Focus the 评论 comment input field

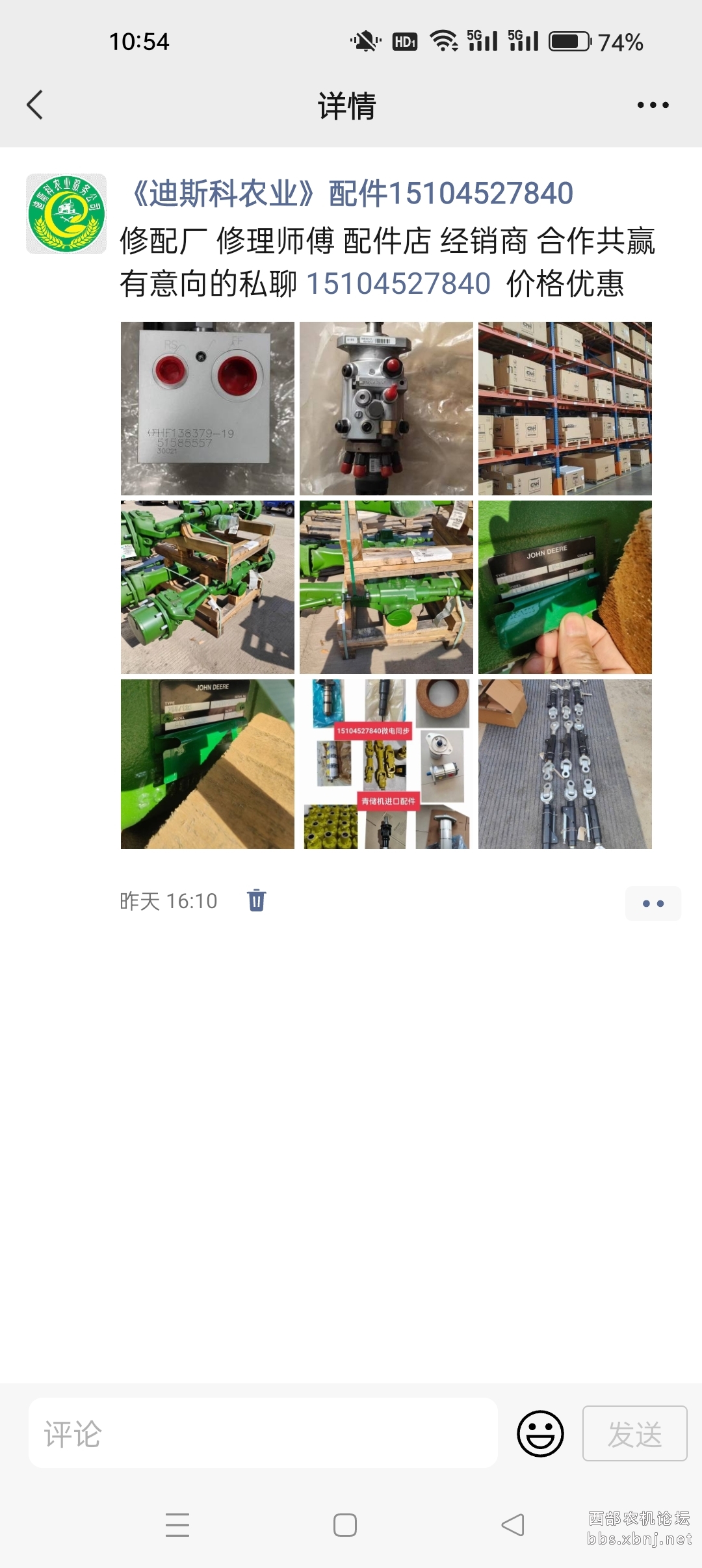tap(263, 1433)
